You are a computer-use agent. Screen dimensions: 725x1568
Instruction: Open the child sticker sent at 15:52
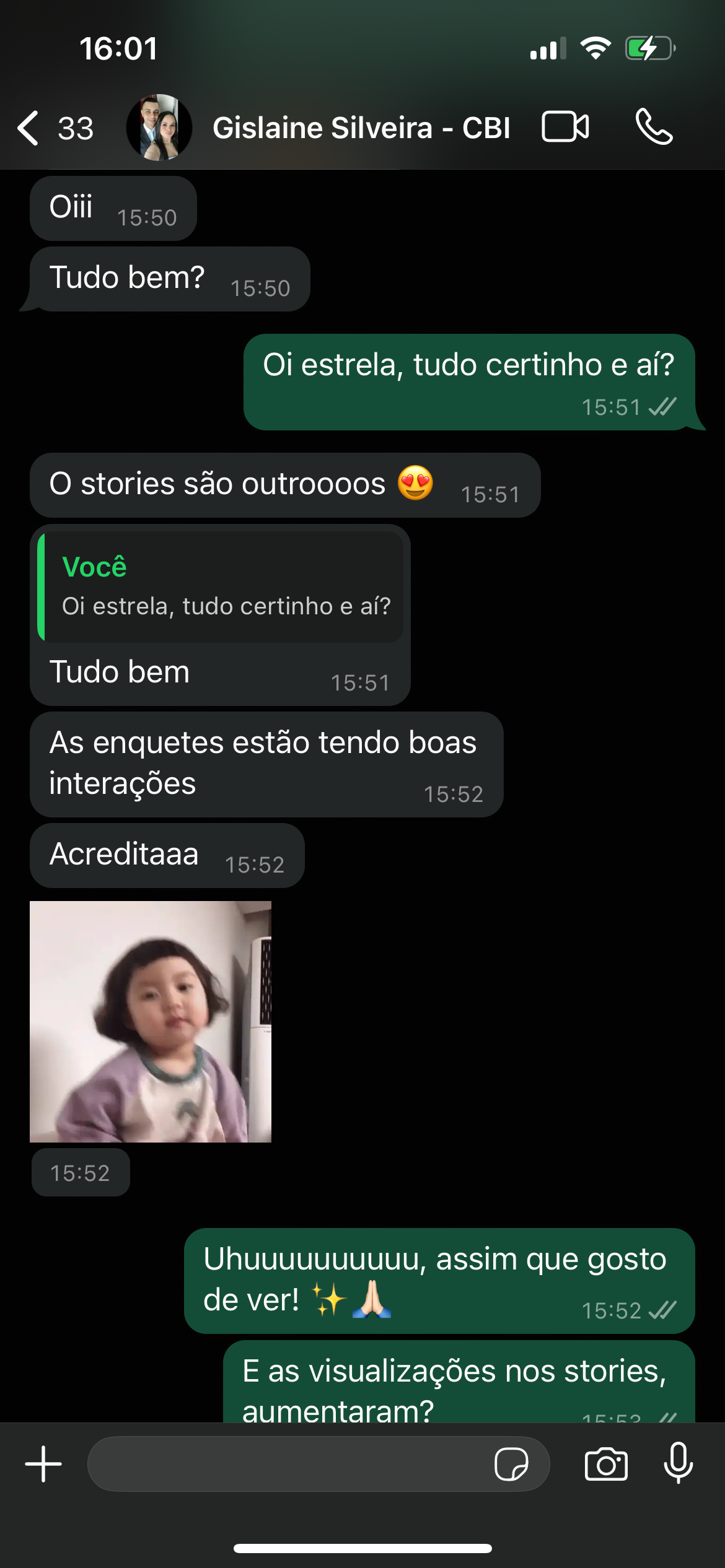pyautogui.click(x=151, y=1021)
